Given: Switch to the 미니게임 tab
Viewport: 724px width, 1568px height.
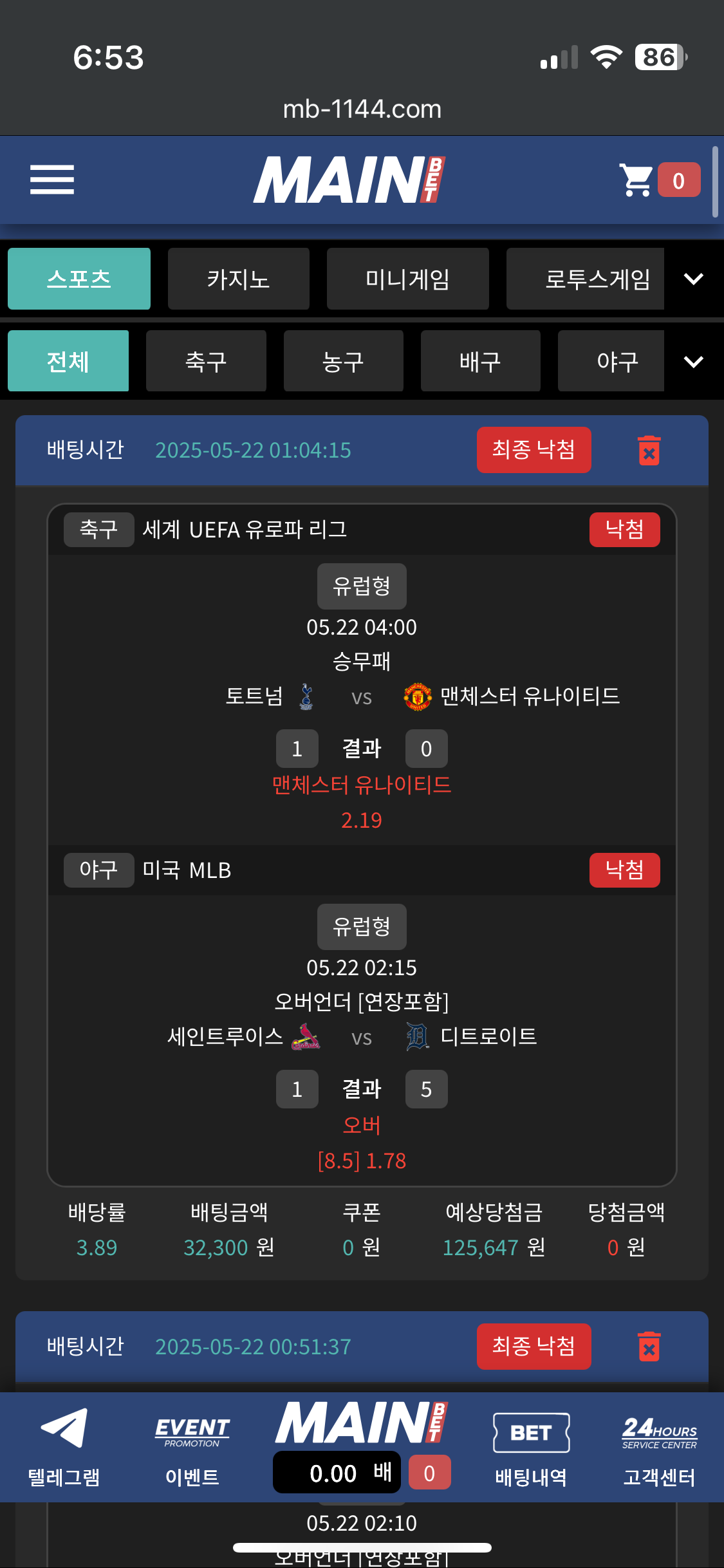Looking at the screenshot, I should tap(407, 279).
